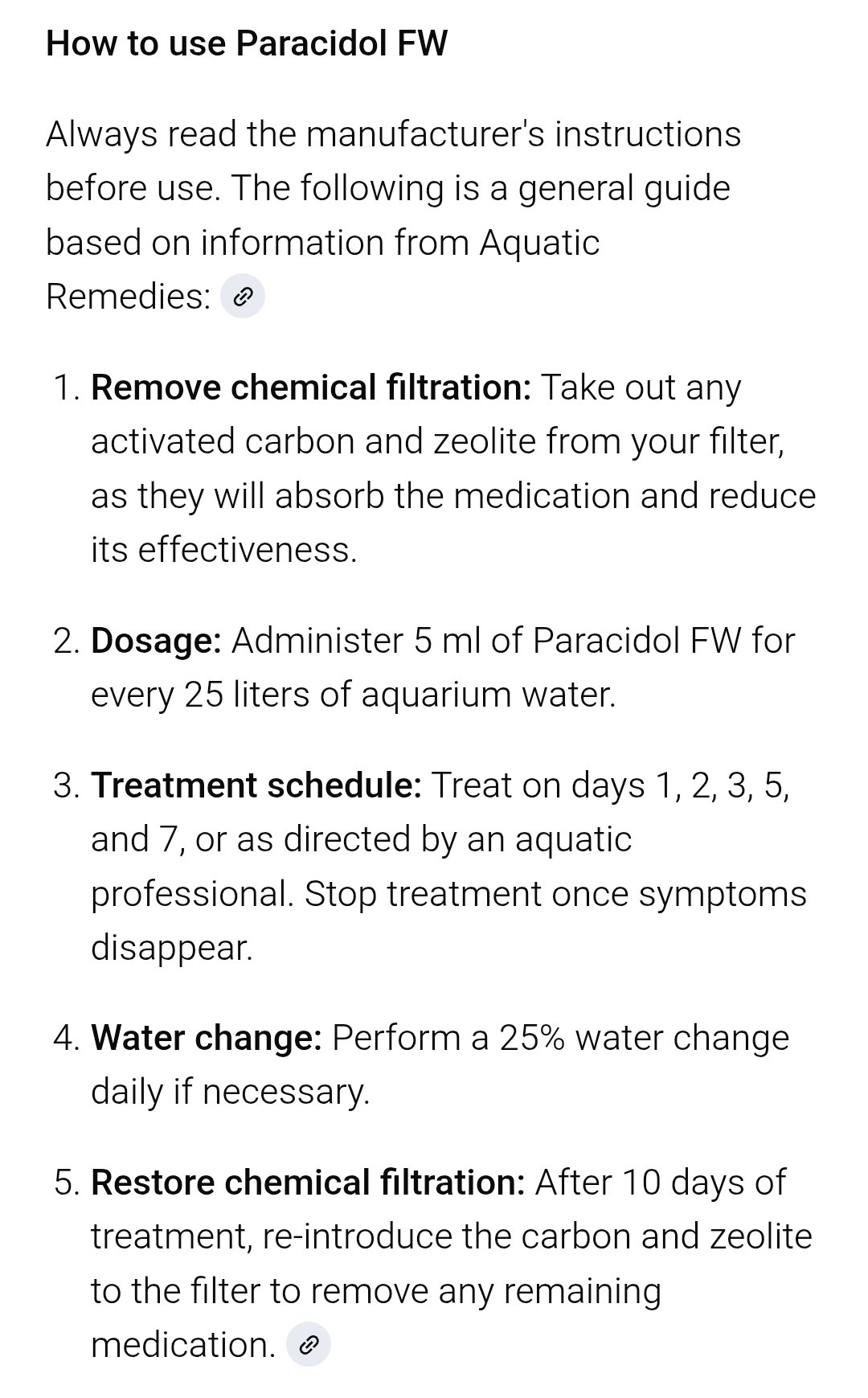Open the source link after Aquatic Remedies
868x1398 pixels.
tap(243, 297)
